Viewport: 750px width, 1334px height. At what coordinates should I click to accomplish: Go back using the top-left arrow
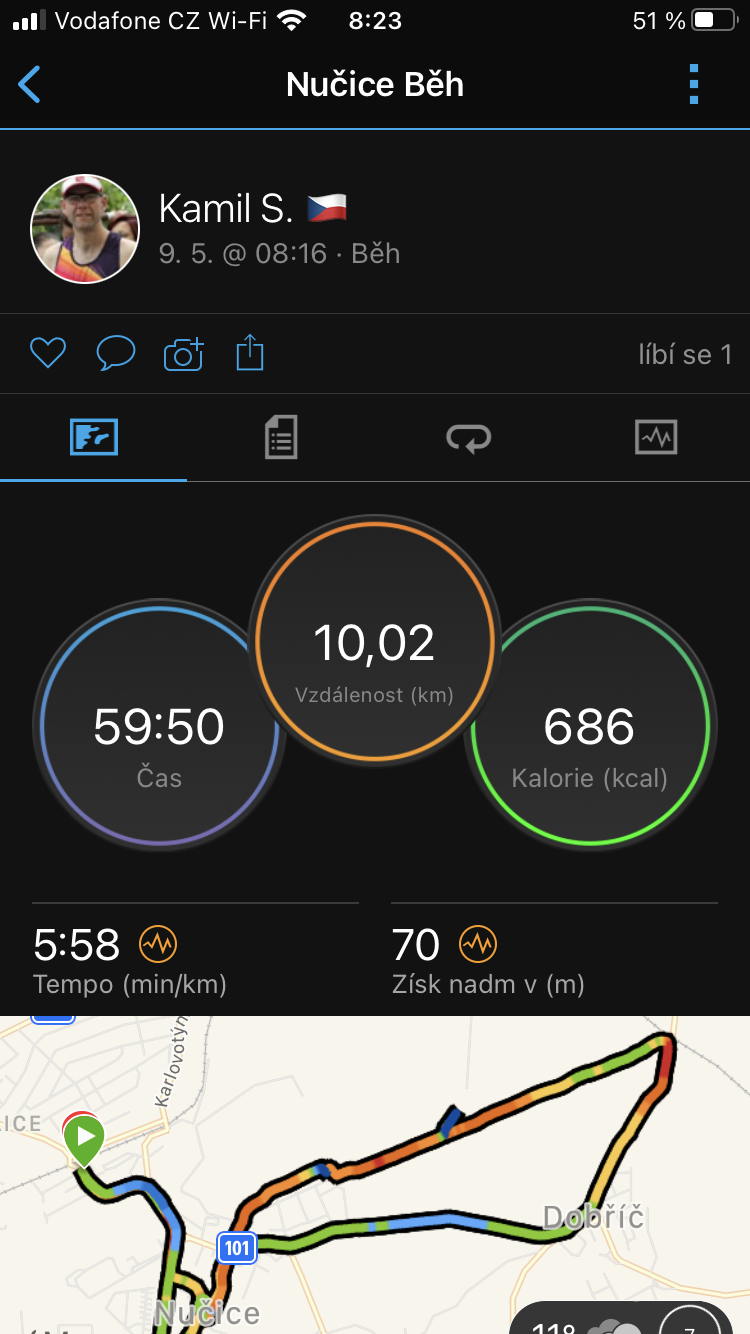[x=30, y=85]
